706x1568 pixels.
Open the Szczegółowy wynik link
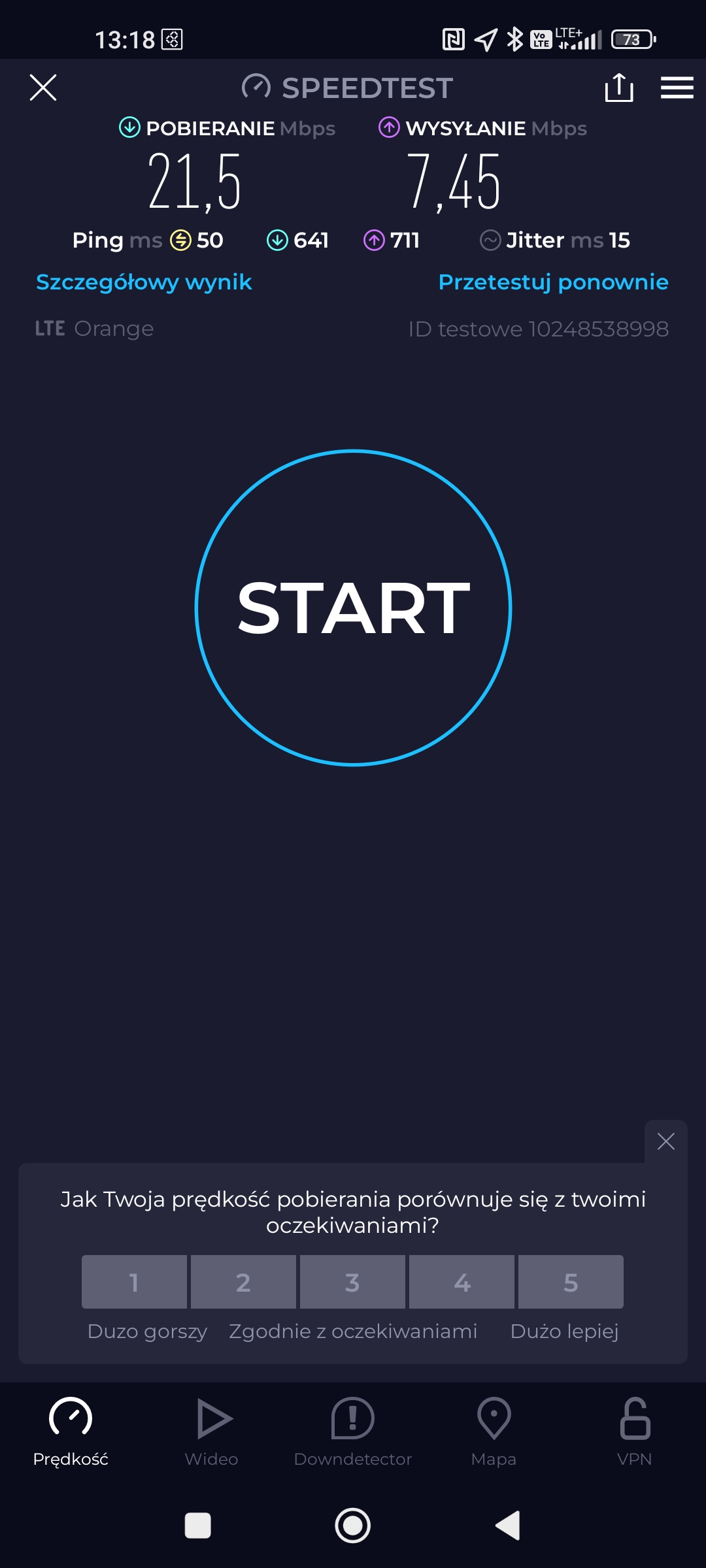[x=144, y=282]
